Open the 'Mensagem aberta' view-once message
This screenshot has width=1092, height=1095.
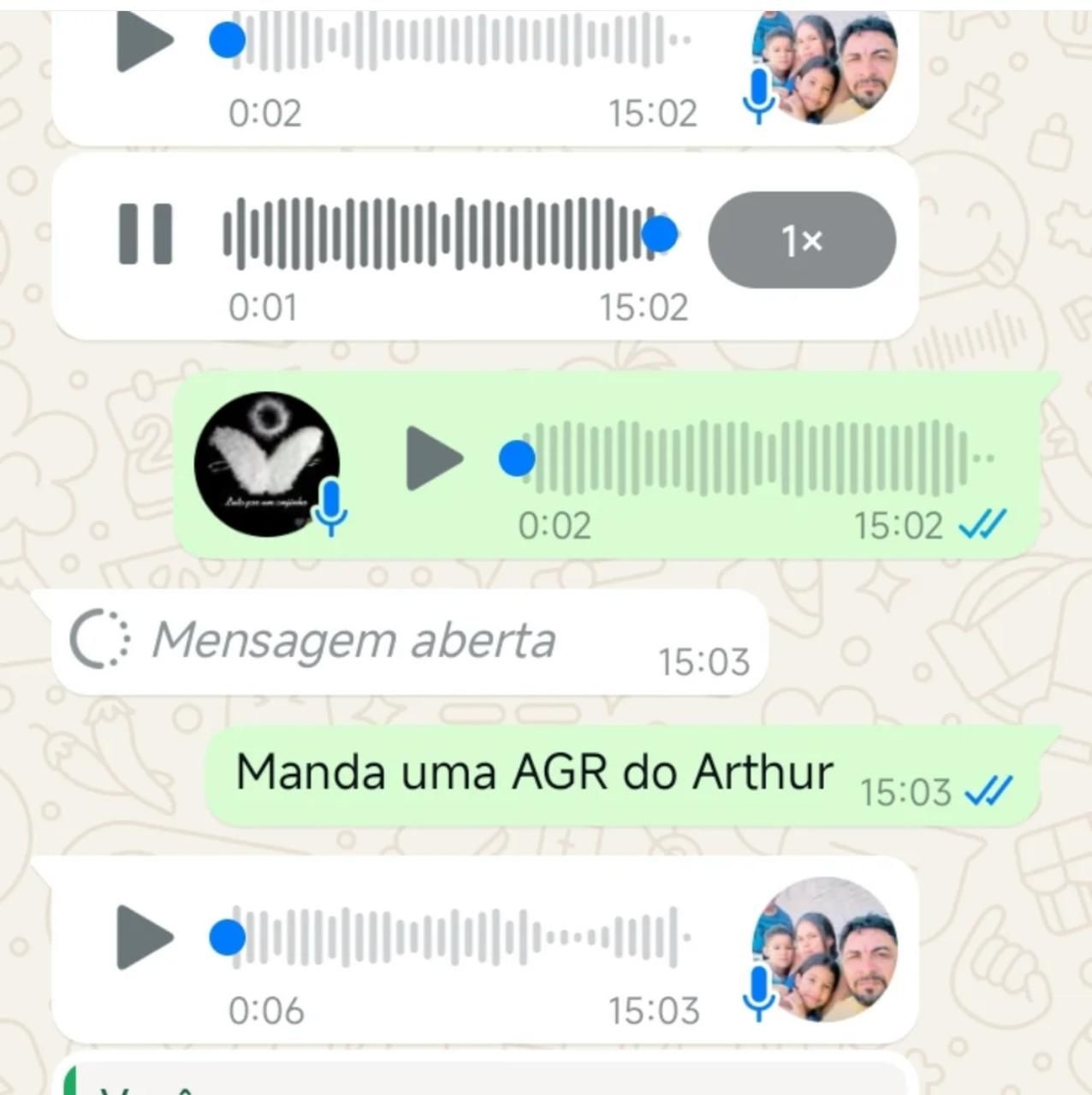pos(353,641)
